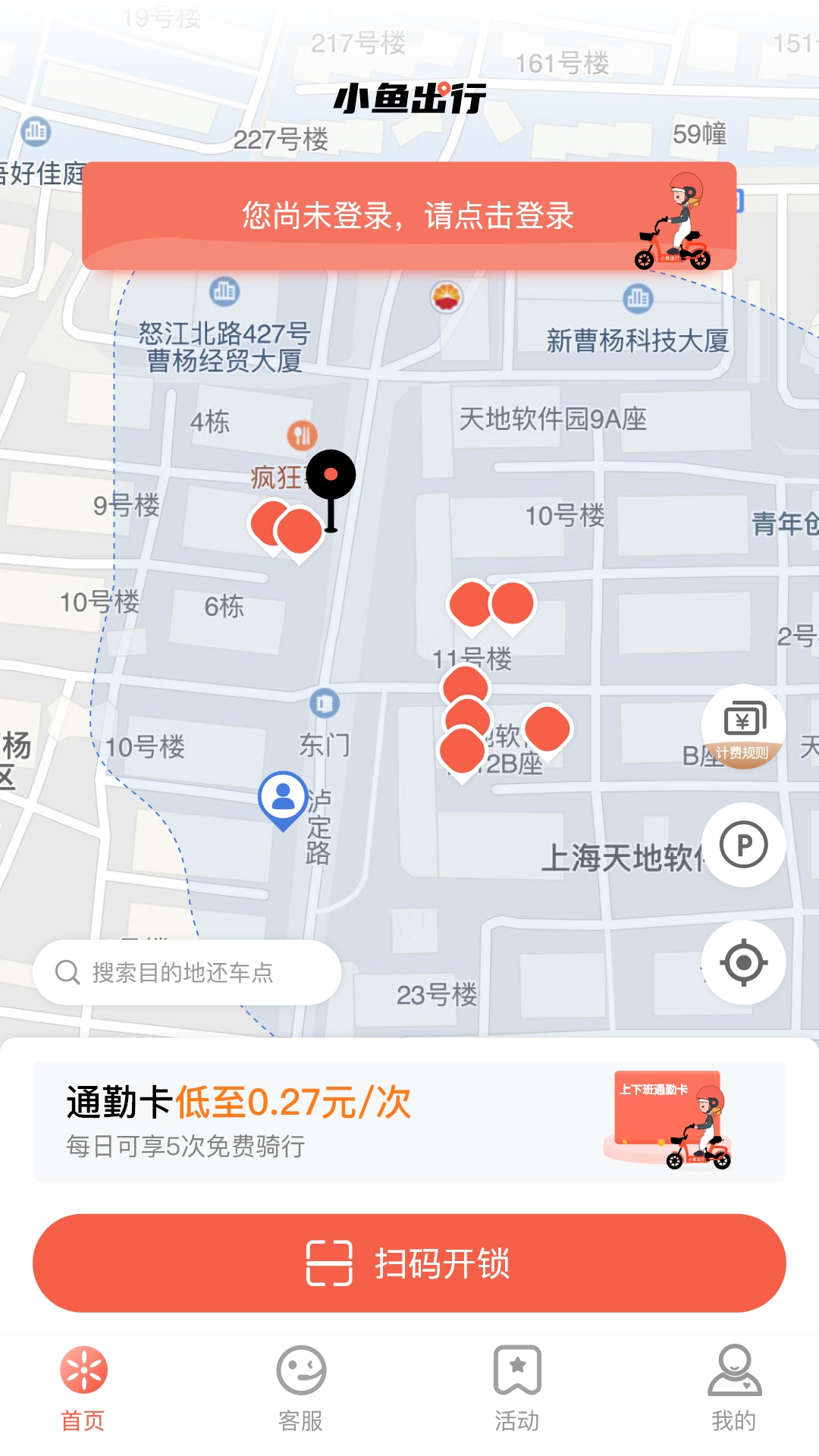Screen dimensions: 819x1456
Task: Tap the locate-me crosshair icon
Action: (x=744, y=961)
